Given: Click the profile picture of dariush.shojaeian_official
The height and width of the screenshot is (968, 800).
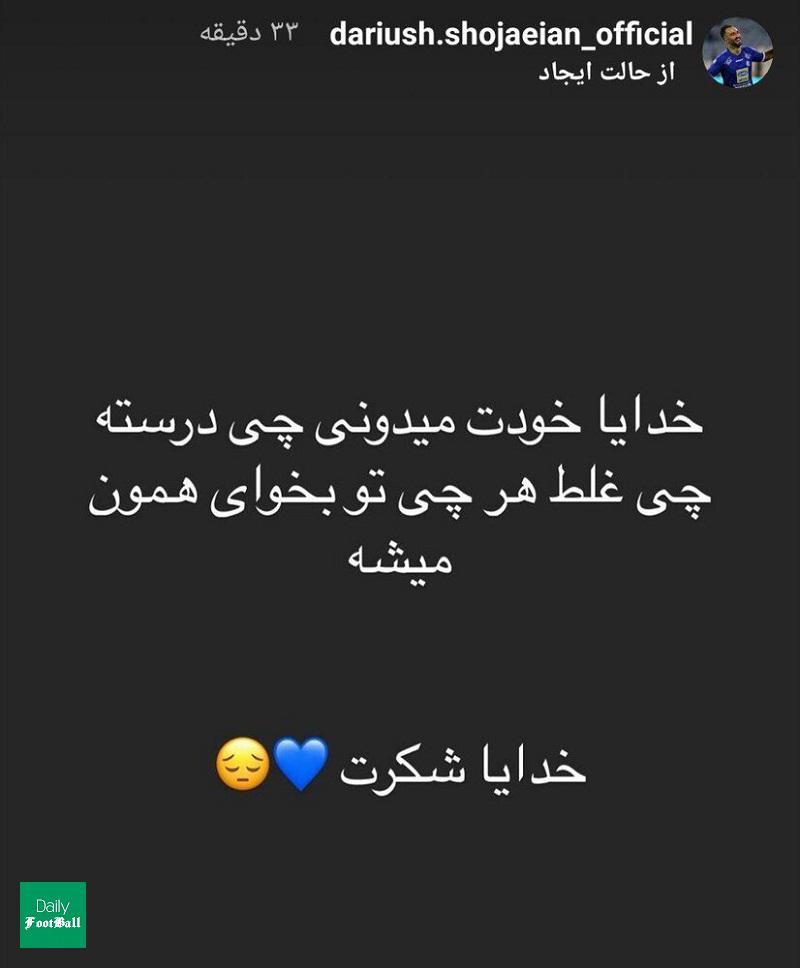Looking at the screenshot, I should [740, 51].
